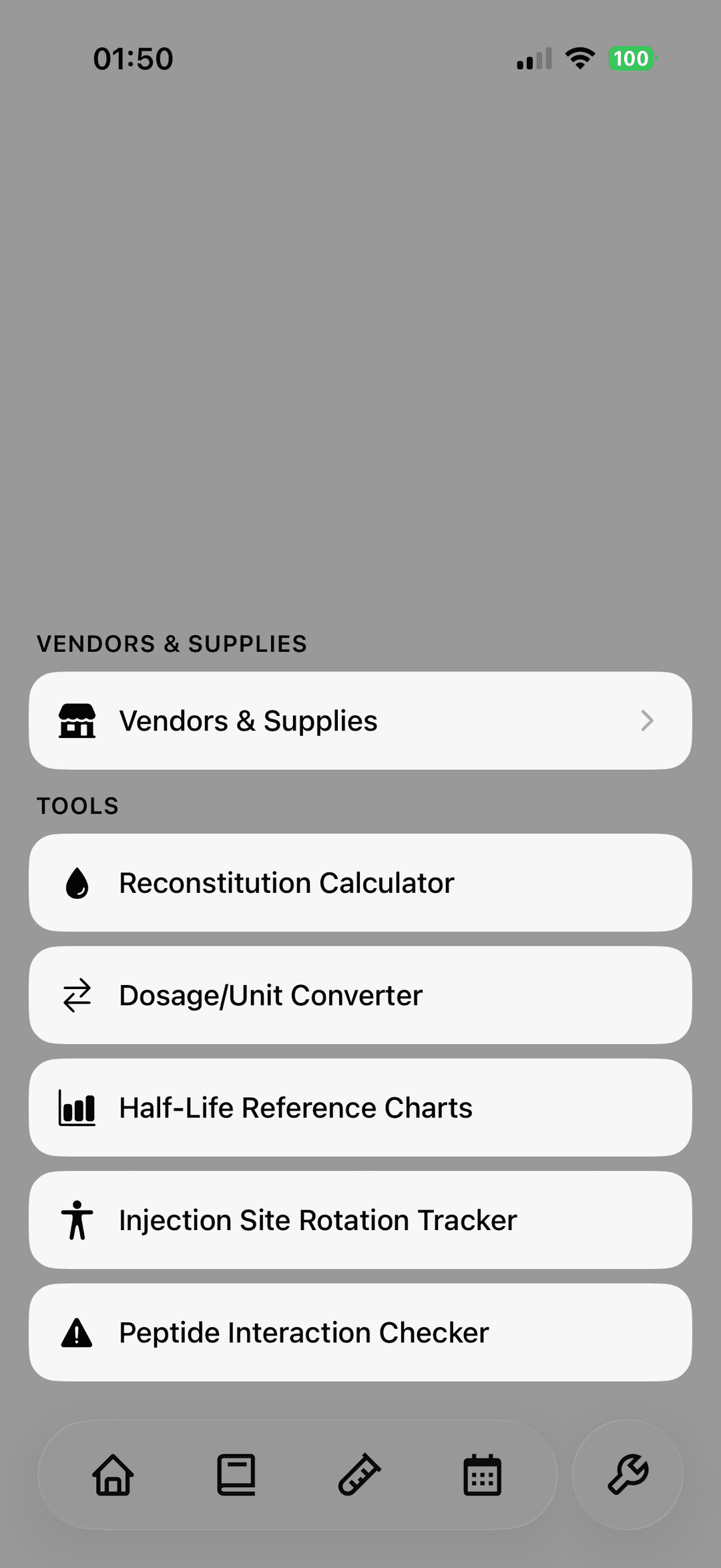Select the storefront icon beside Vendors & Supplies
Image resolution: width=721 pixels, height=1568 pixels.
77,721
